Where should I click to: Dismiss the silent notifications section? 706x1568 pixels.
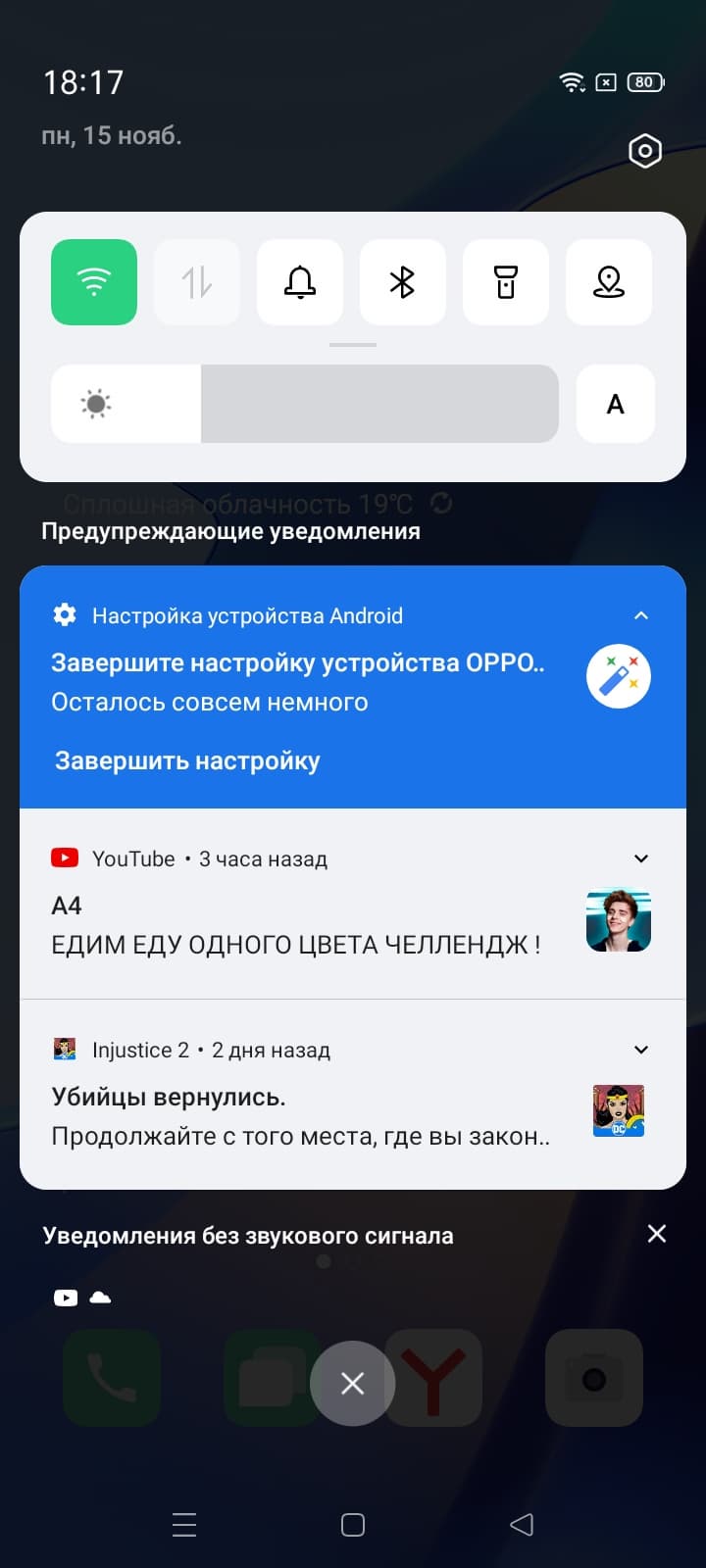click(657, 1234)
